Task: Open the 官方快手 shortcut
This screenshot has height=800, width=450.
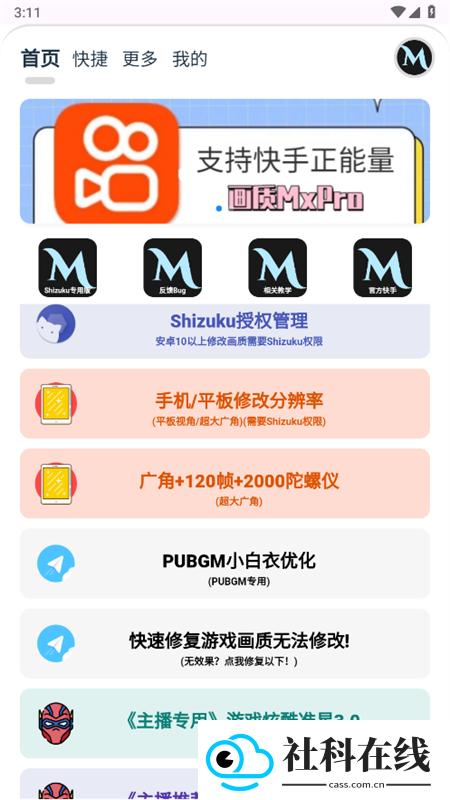Action: (x=383, y=268)
